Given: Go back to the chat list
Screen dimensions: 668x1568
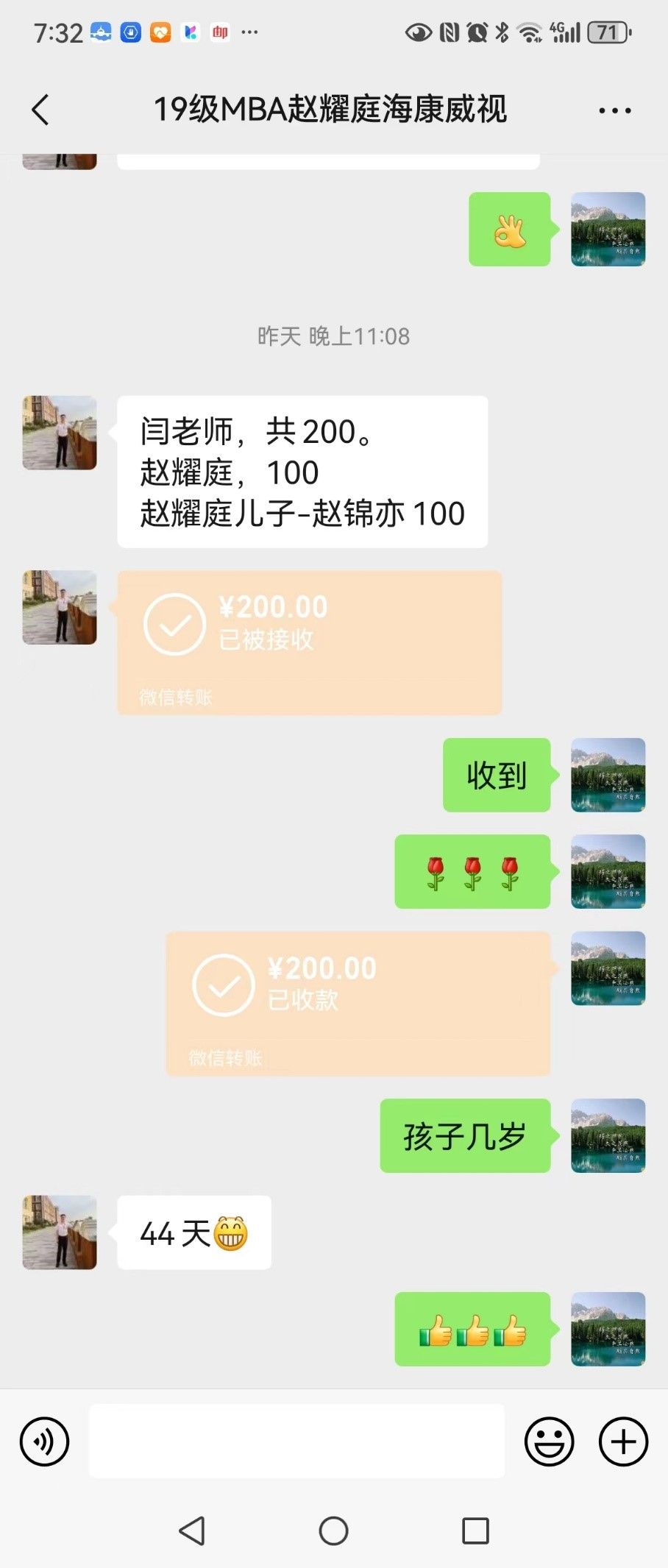Looking at the screenshot, I should tap(41, 110).
